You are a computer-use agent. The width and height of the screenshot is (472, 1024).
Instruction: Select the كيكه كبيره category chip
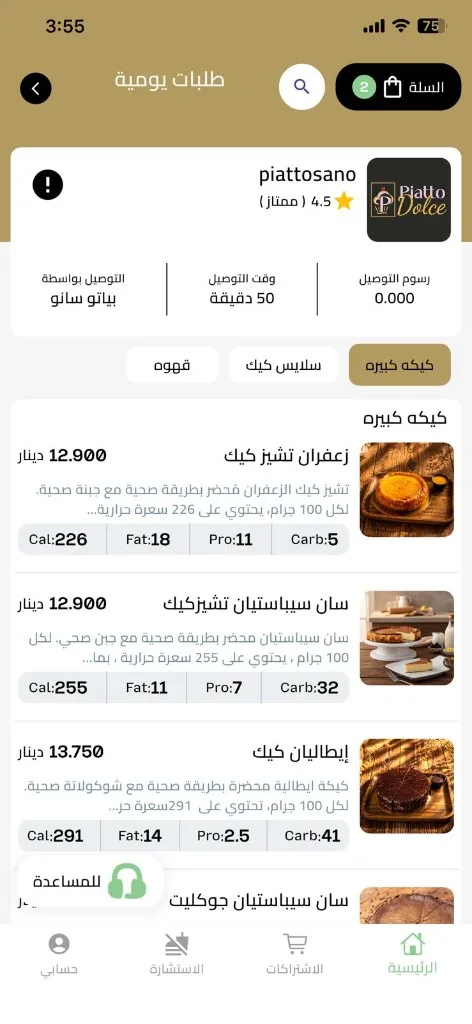pos(400,365)
